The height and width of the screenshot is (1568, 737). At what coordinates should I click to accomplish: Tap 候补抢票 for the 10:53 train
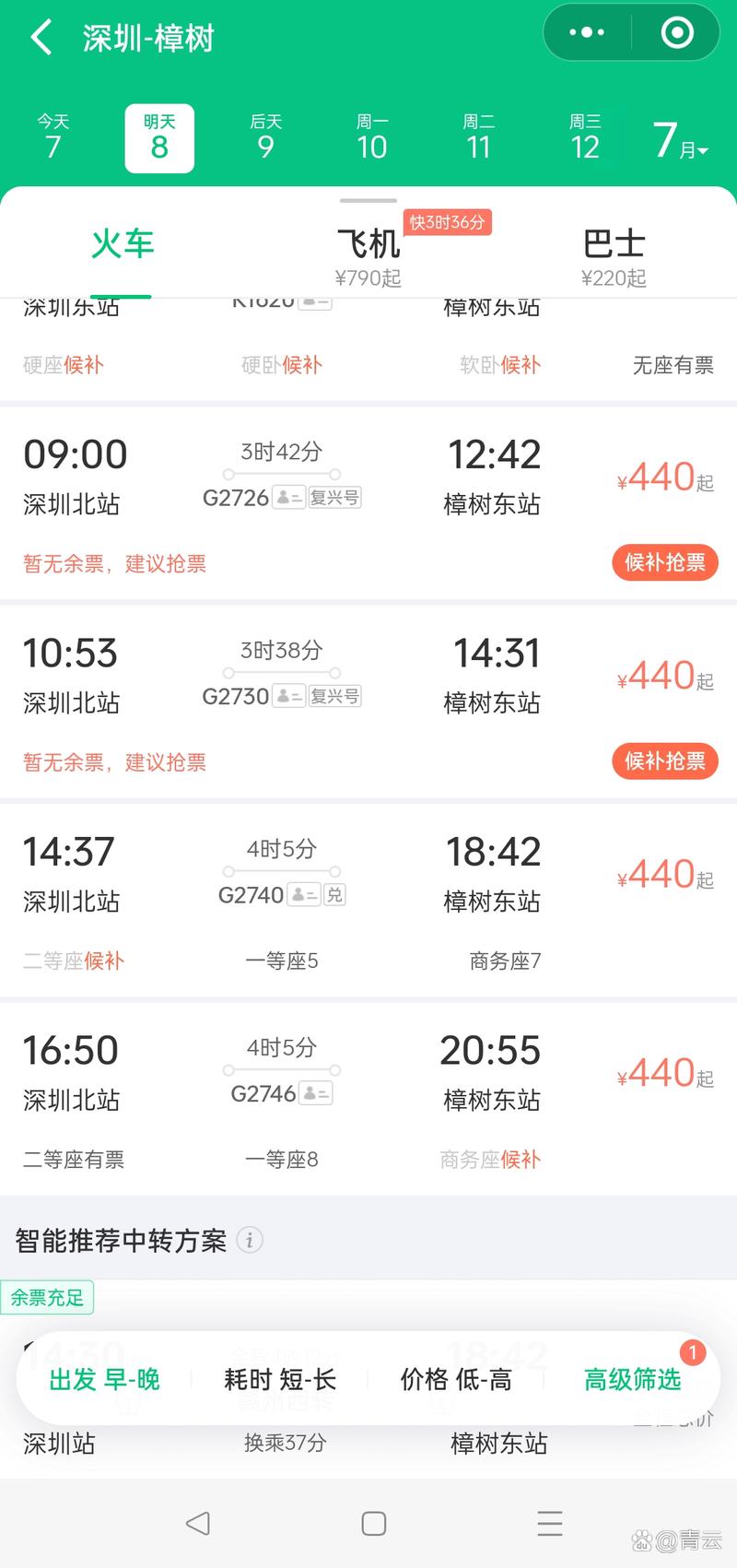point(665,761)
